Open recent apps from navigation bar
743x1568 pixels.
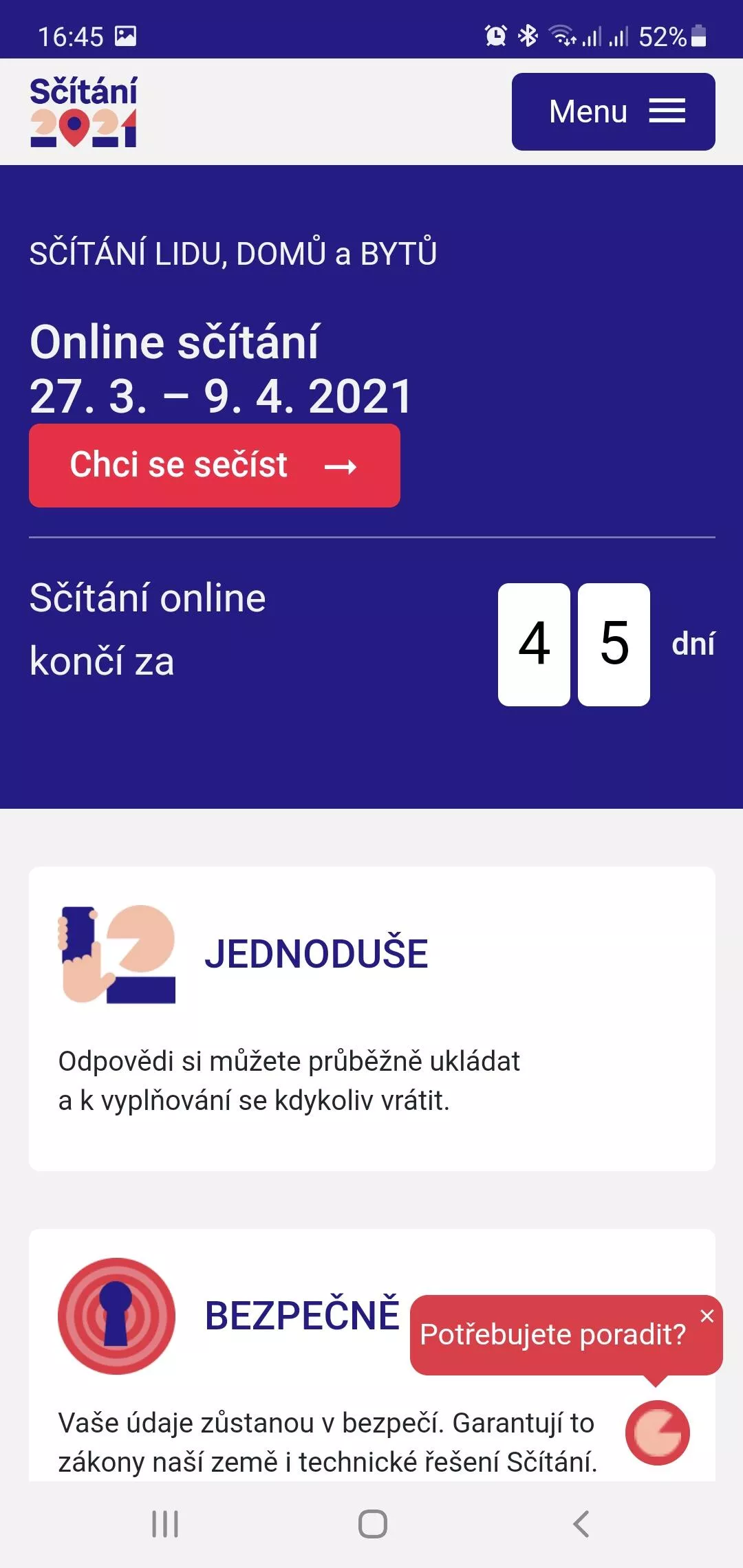(165, 1524)
